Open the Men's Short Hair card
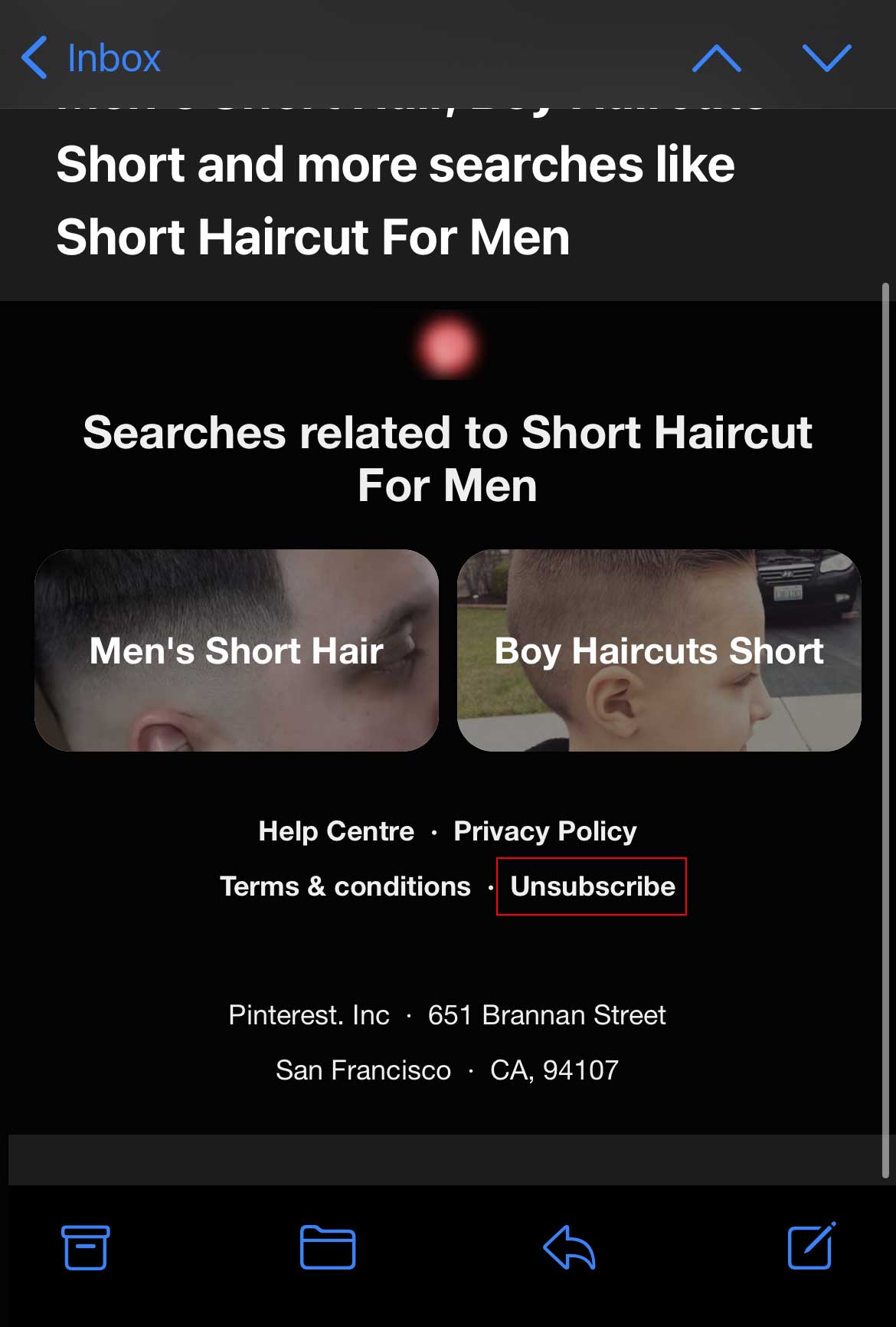 (236, 650)
